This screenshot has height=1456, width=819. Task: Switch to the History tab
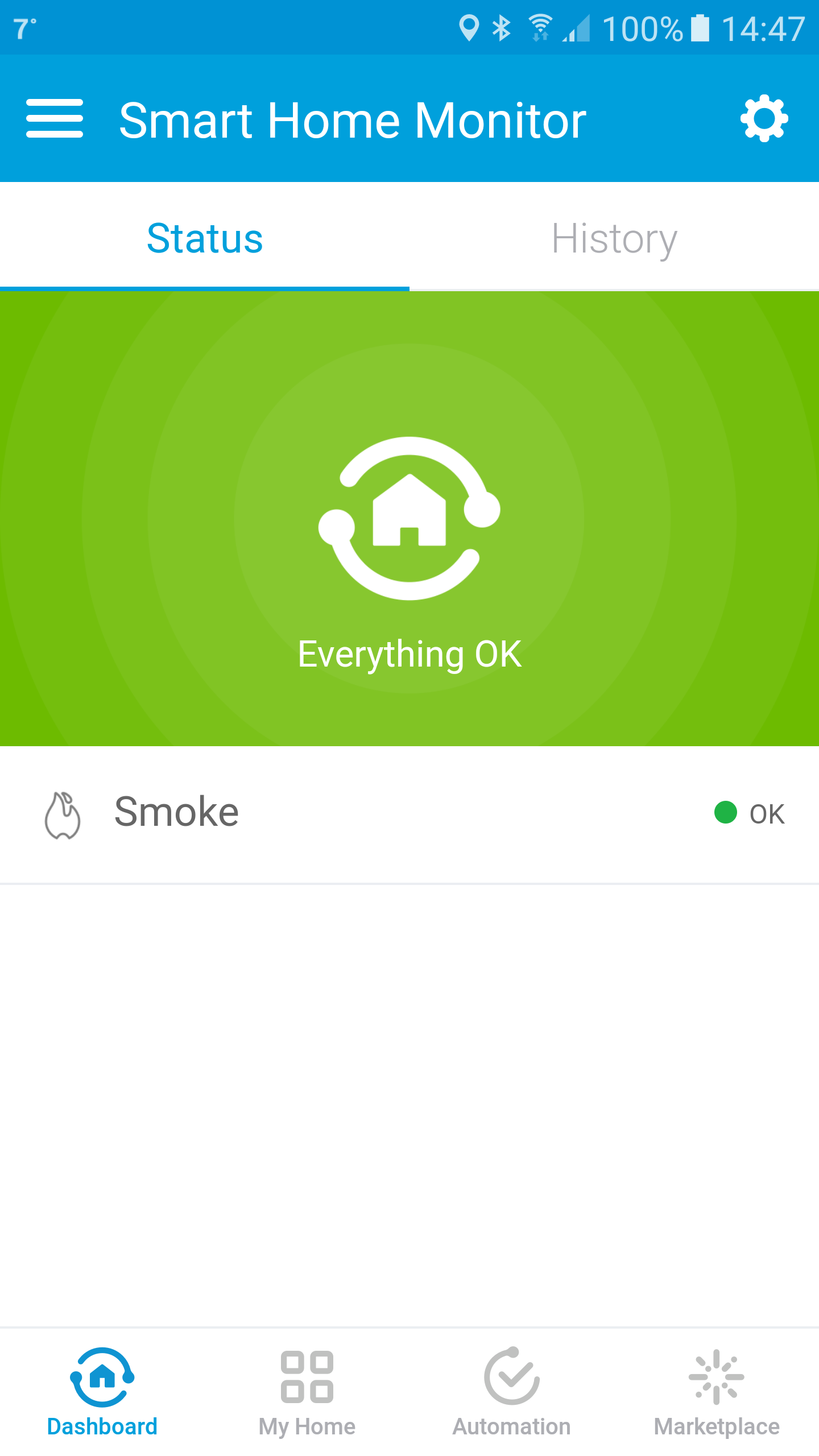pyautogui.click(x=614, y=238)
